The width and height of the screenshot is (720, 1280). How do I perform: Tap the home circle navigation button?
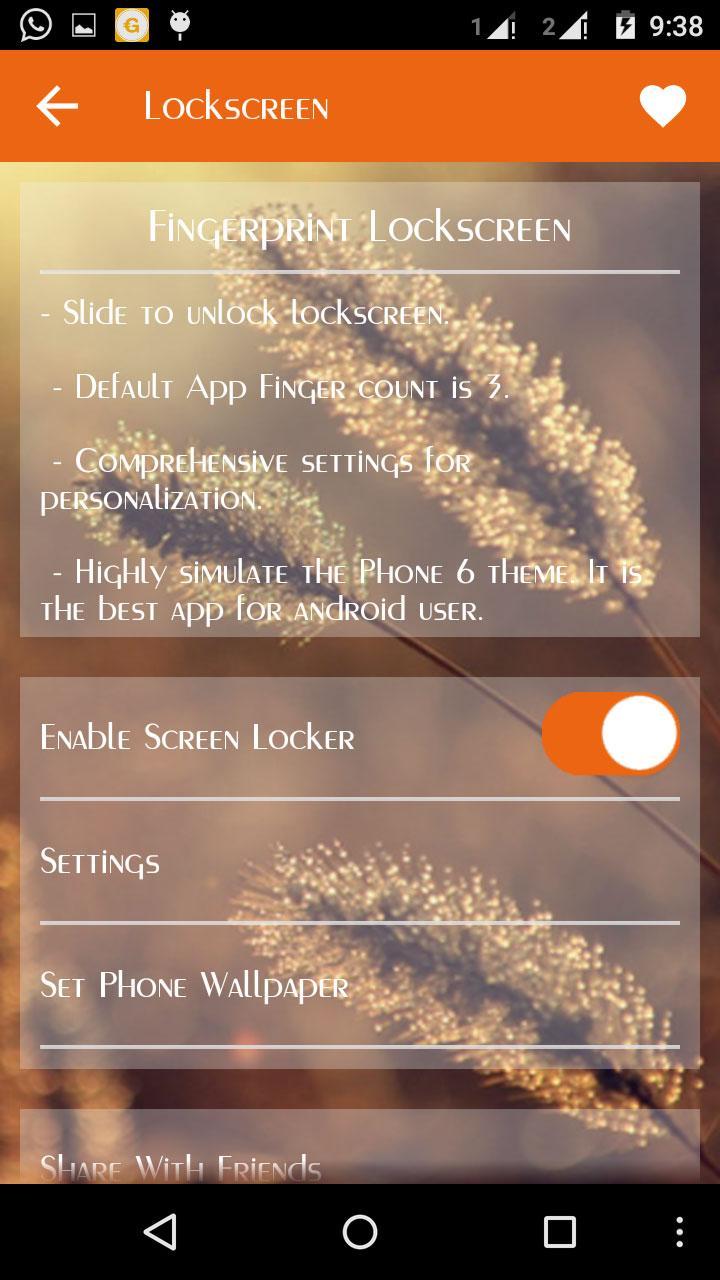(x=359, y=1234)
